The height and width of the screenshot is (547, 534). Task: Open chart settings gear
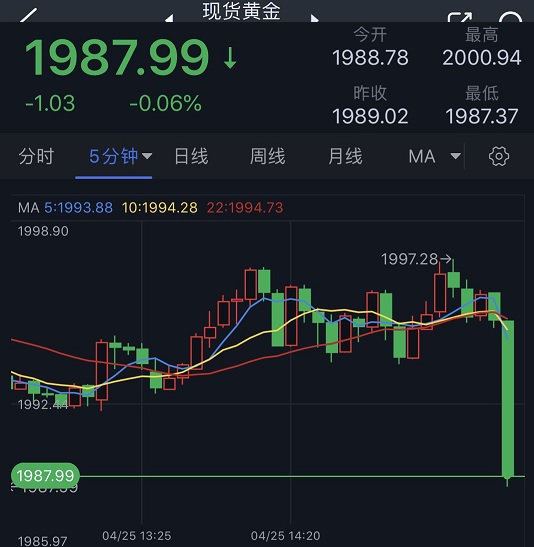(x=499, y=156)
